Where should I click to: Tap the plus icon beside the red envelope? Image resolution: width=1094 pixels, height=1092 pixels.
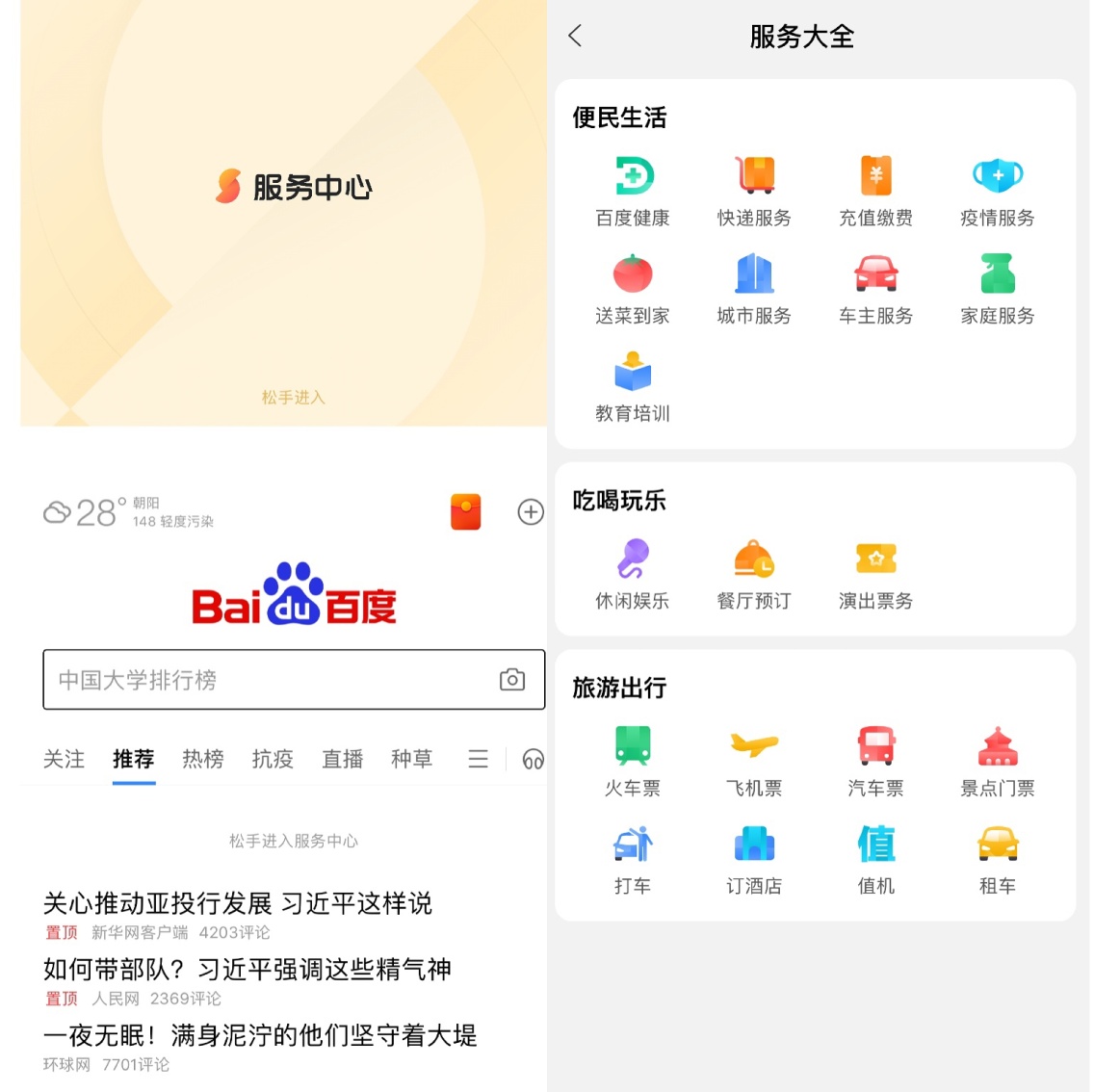pyautogui.click(x=531, y=511)
